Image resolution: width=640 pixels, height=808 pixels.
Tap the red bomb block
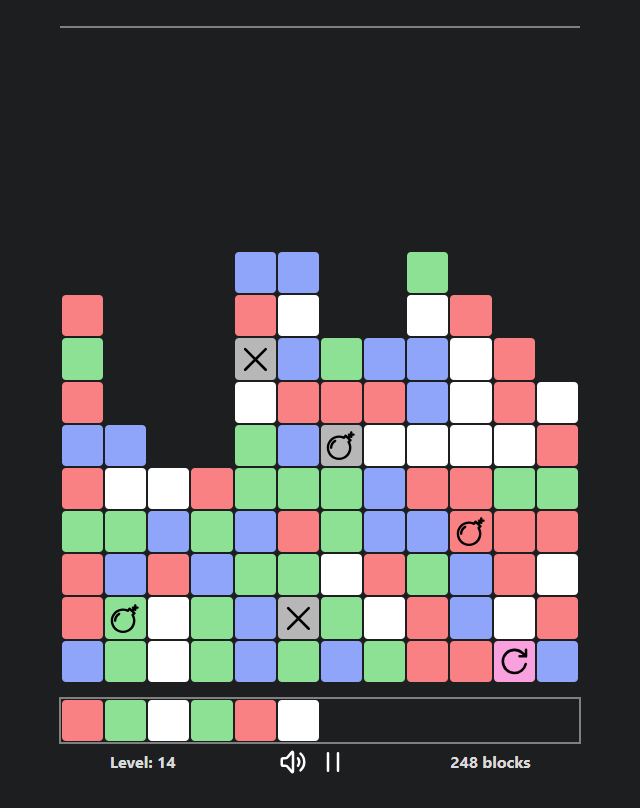(471, 531)
